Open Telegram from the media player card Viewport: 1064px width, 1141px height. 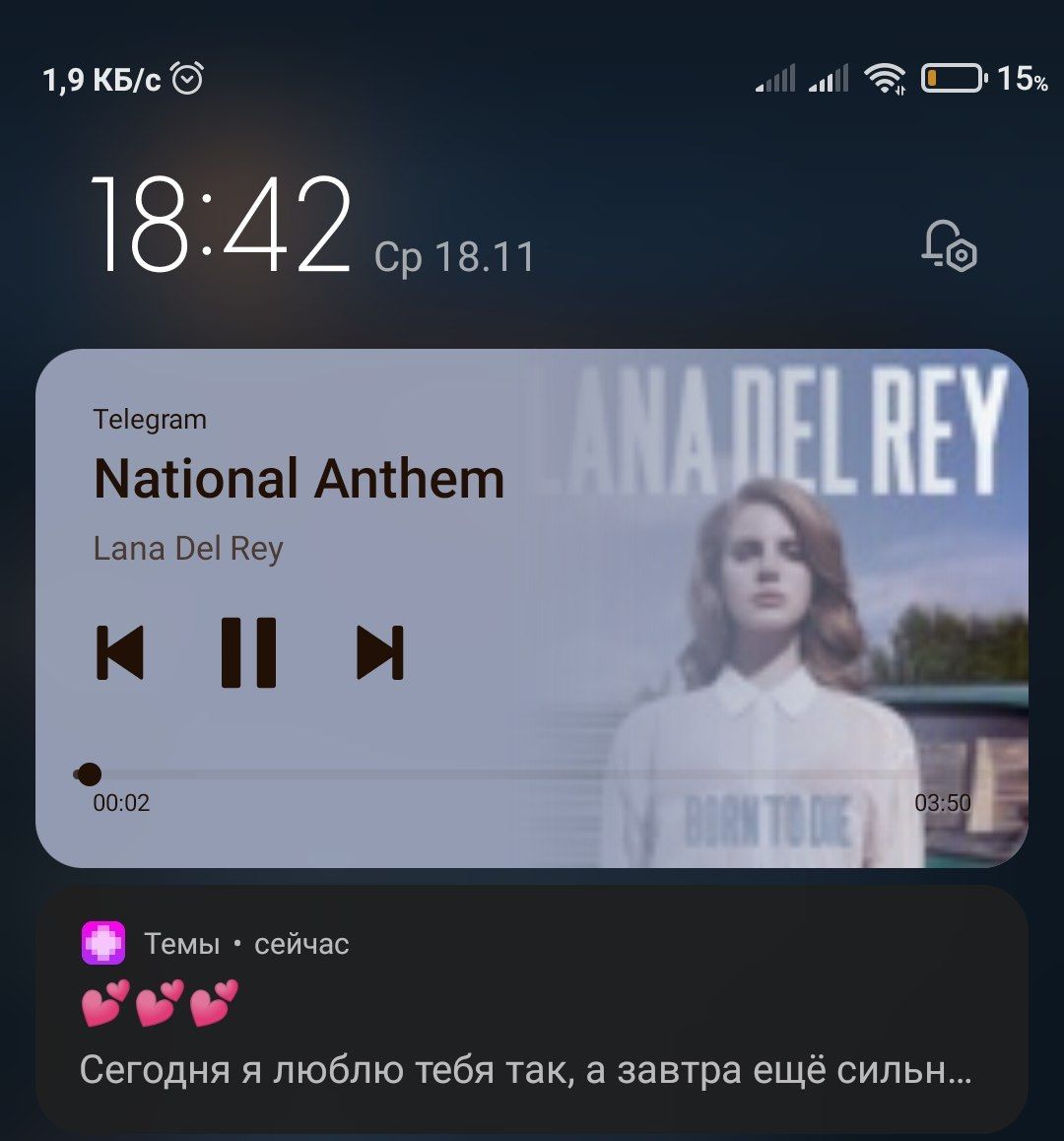pyautogui.click(x=150, y=420)
